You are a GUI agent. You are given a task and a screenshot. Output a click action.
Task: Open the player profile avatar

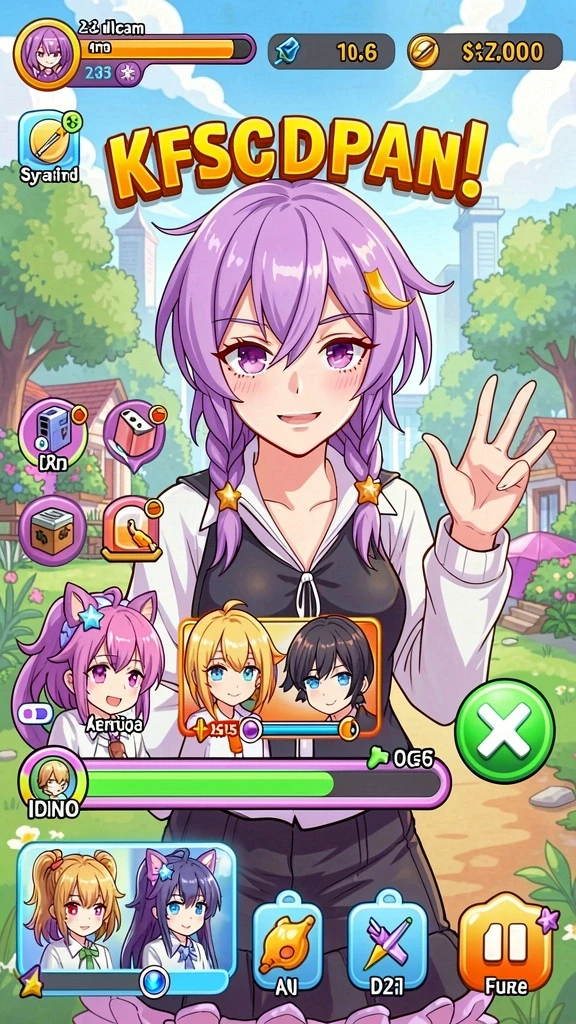click(46, 54)
